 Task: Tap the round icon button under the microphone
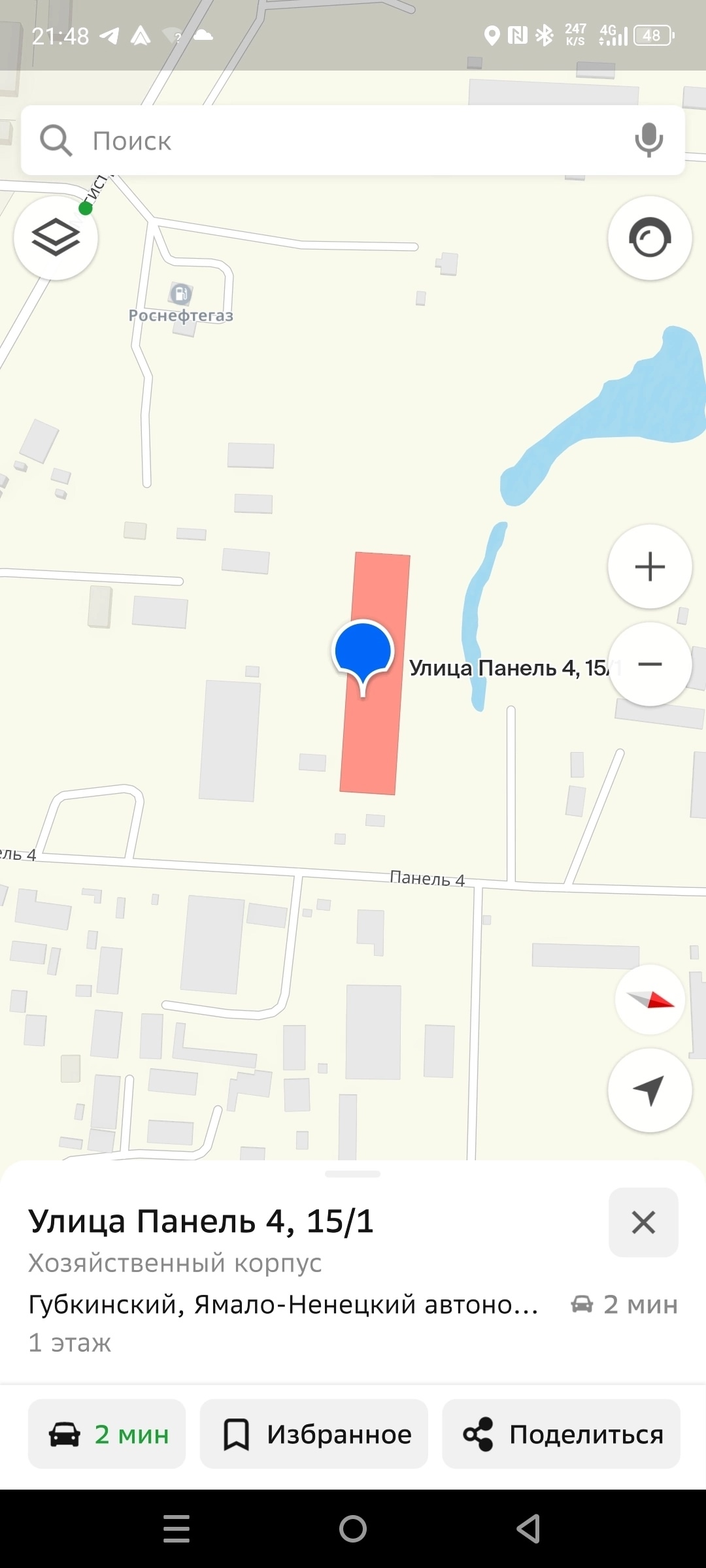(x=650, y=238)
